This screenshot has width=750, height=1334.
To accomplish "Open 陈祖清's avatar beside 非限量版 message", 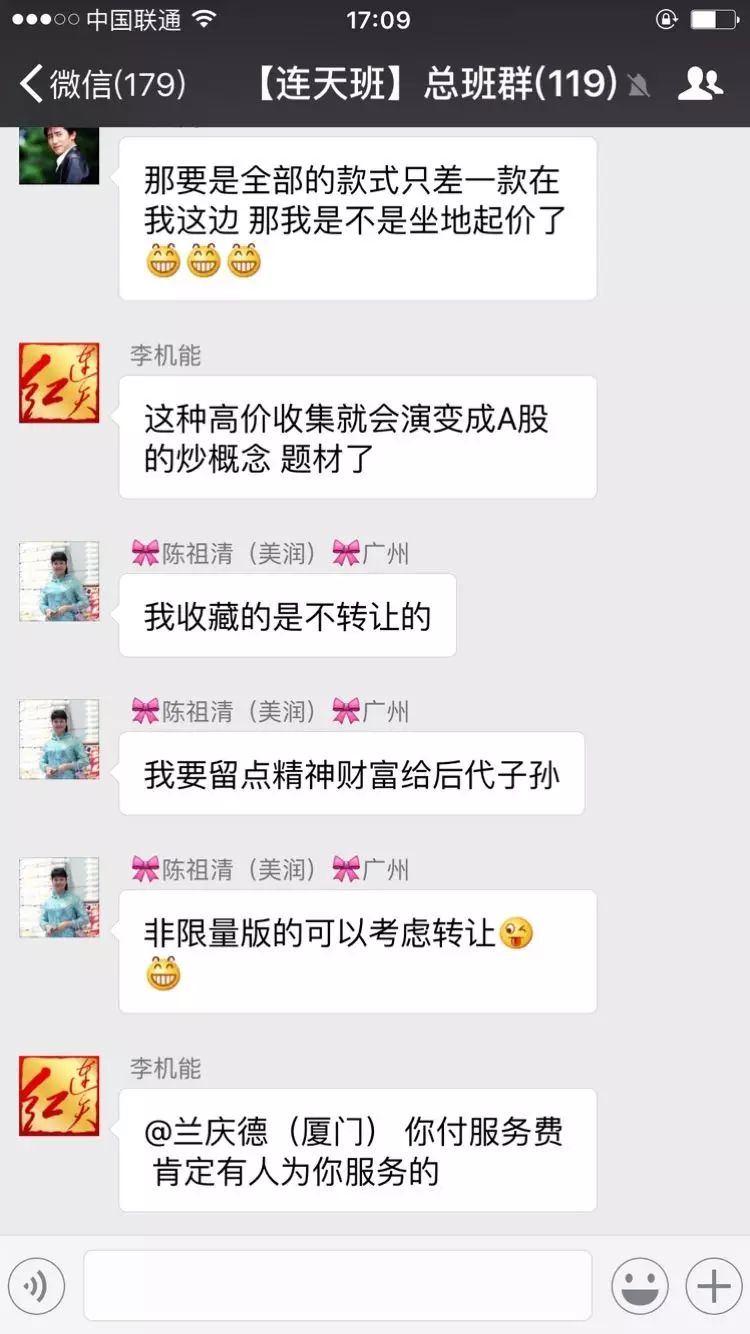I will coord(59,897).
